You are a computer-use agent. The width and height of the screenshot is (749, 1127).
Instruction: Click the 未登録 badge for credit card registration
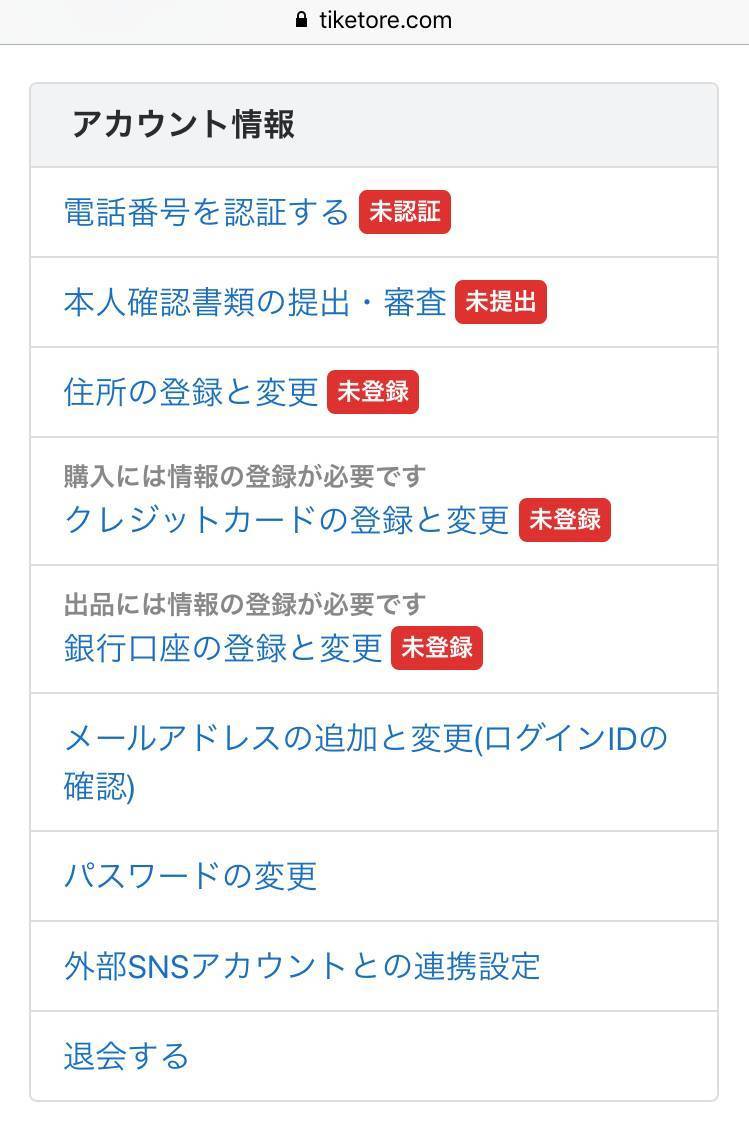565,520
